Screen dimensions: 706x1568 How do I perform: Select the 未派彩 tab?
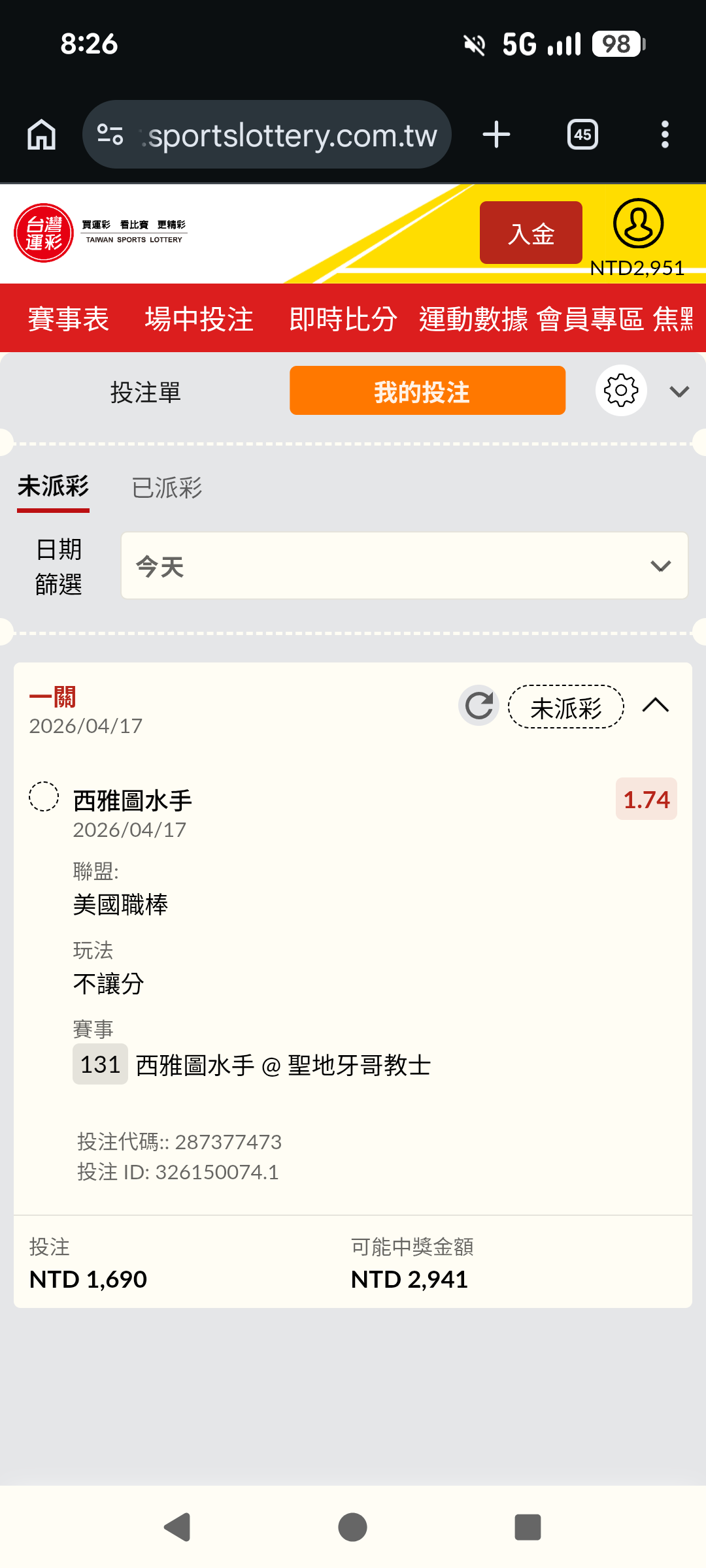tap(53, 487)
